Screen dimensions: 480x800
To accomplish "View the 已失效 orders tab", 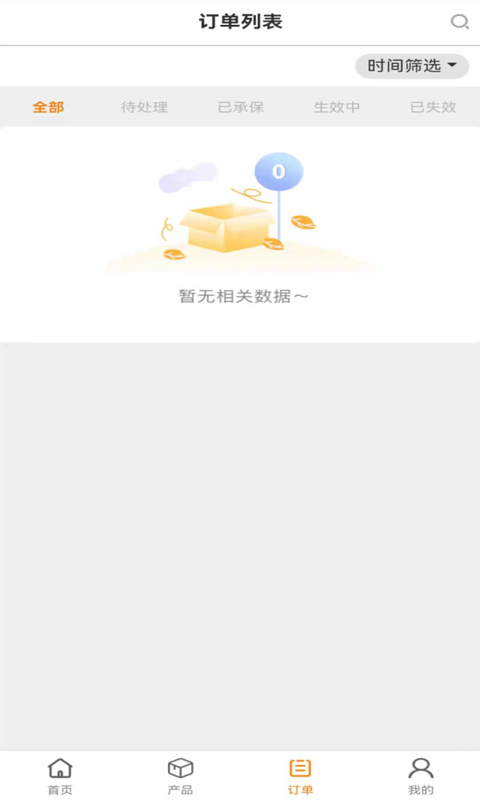I will 433,107.
